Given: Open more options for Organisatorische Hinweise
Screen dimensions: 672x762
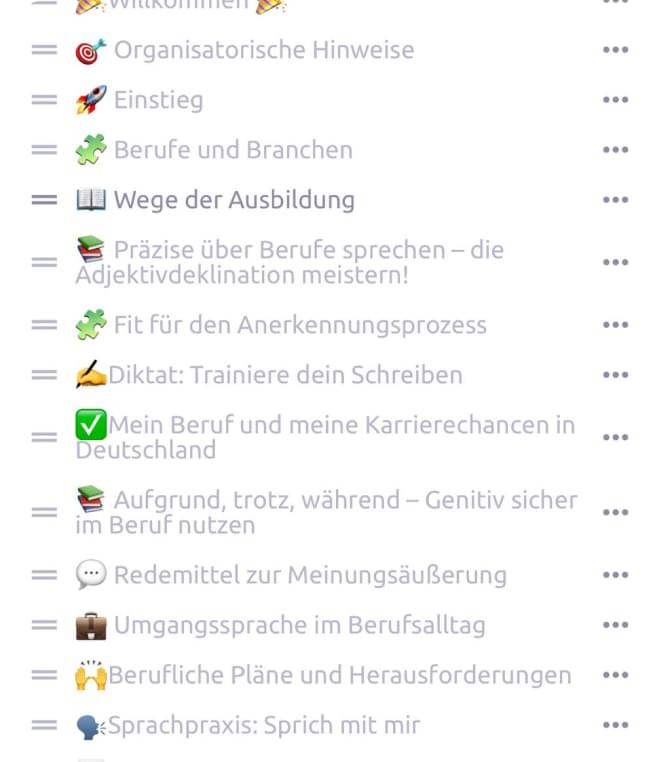Looking at the screenshot, I should click(x=615, y=50).
